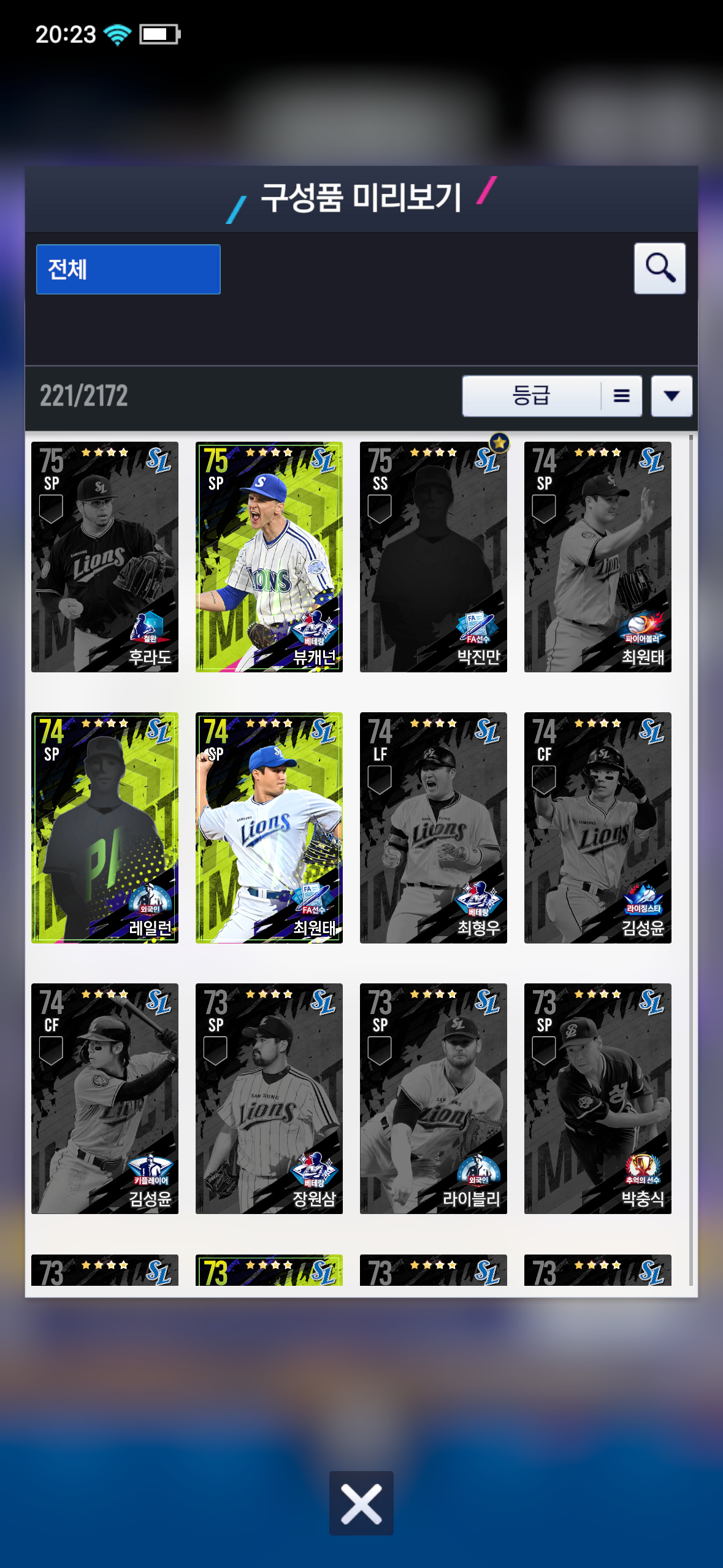This screenshot has height=1568, width=723.
Task: View 최원태 FA선수 74 SP card
Action: (269, 827)
